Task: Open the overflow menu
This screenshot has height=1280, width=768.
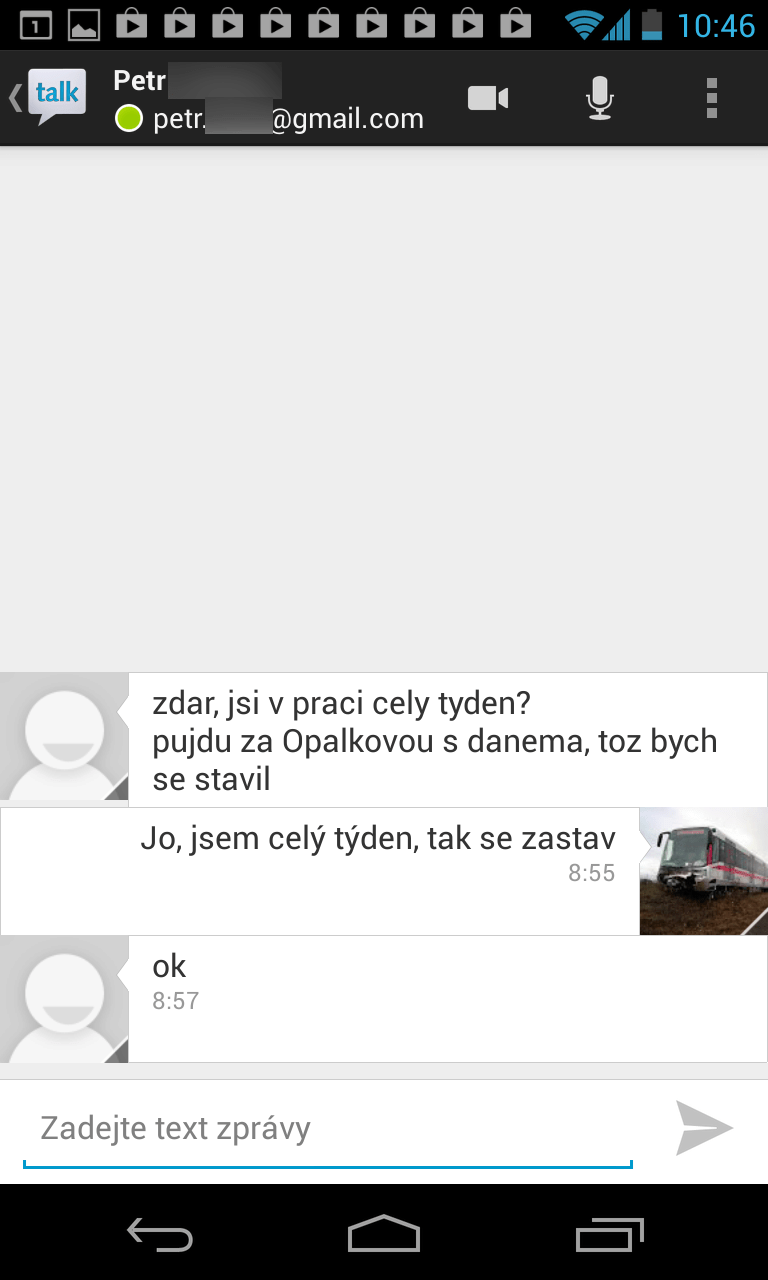Action: (711, 98)
